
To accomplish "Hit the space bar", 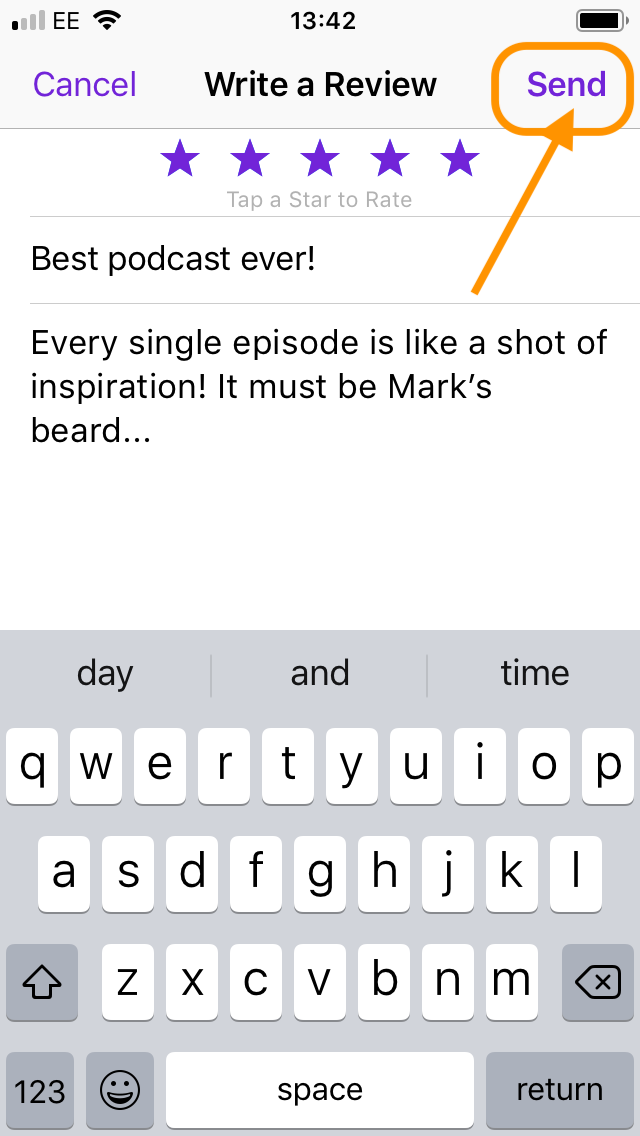I will pos(320,1090).
